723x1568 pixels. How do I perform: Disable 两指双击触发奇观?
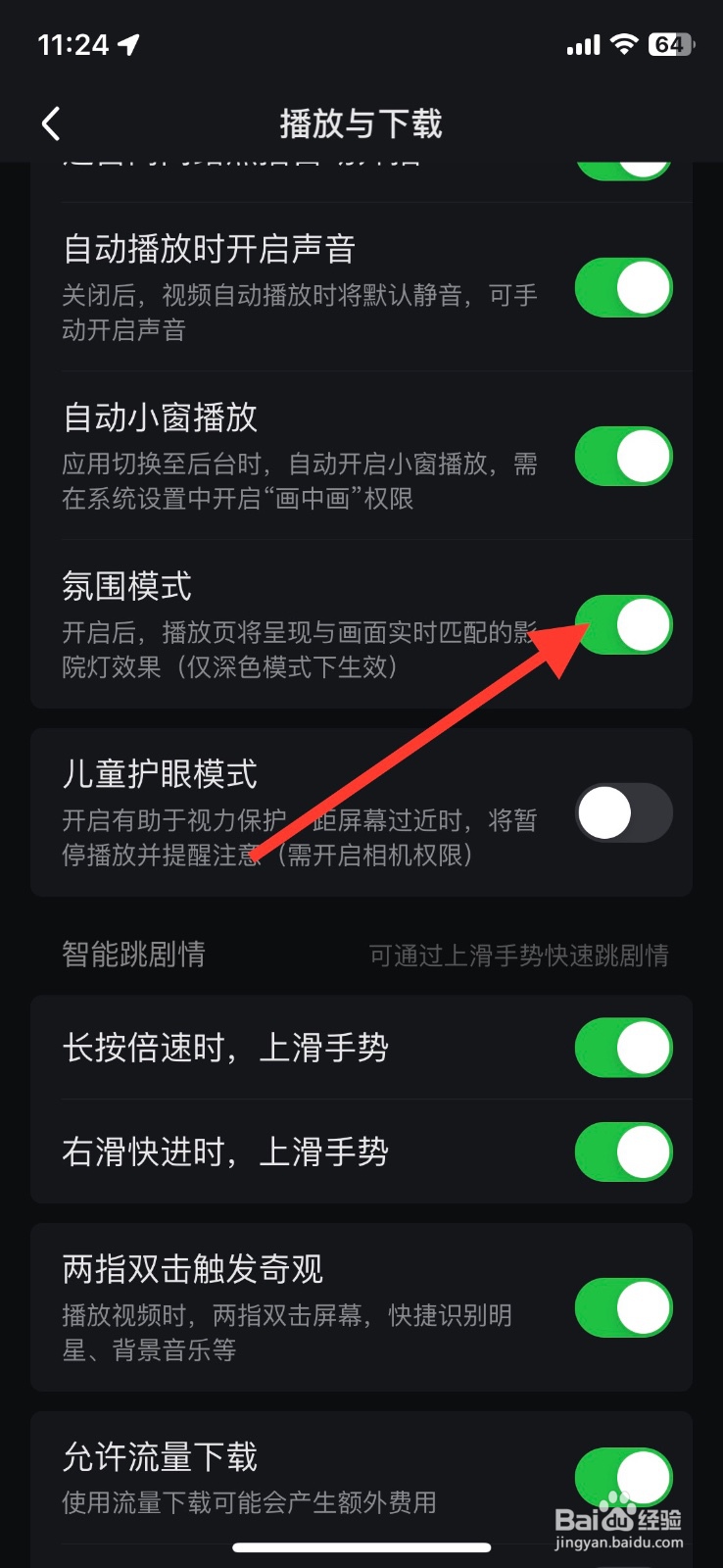(x=623, y=1307)
